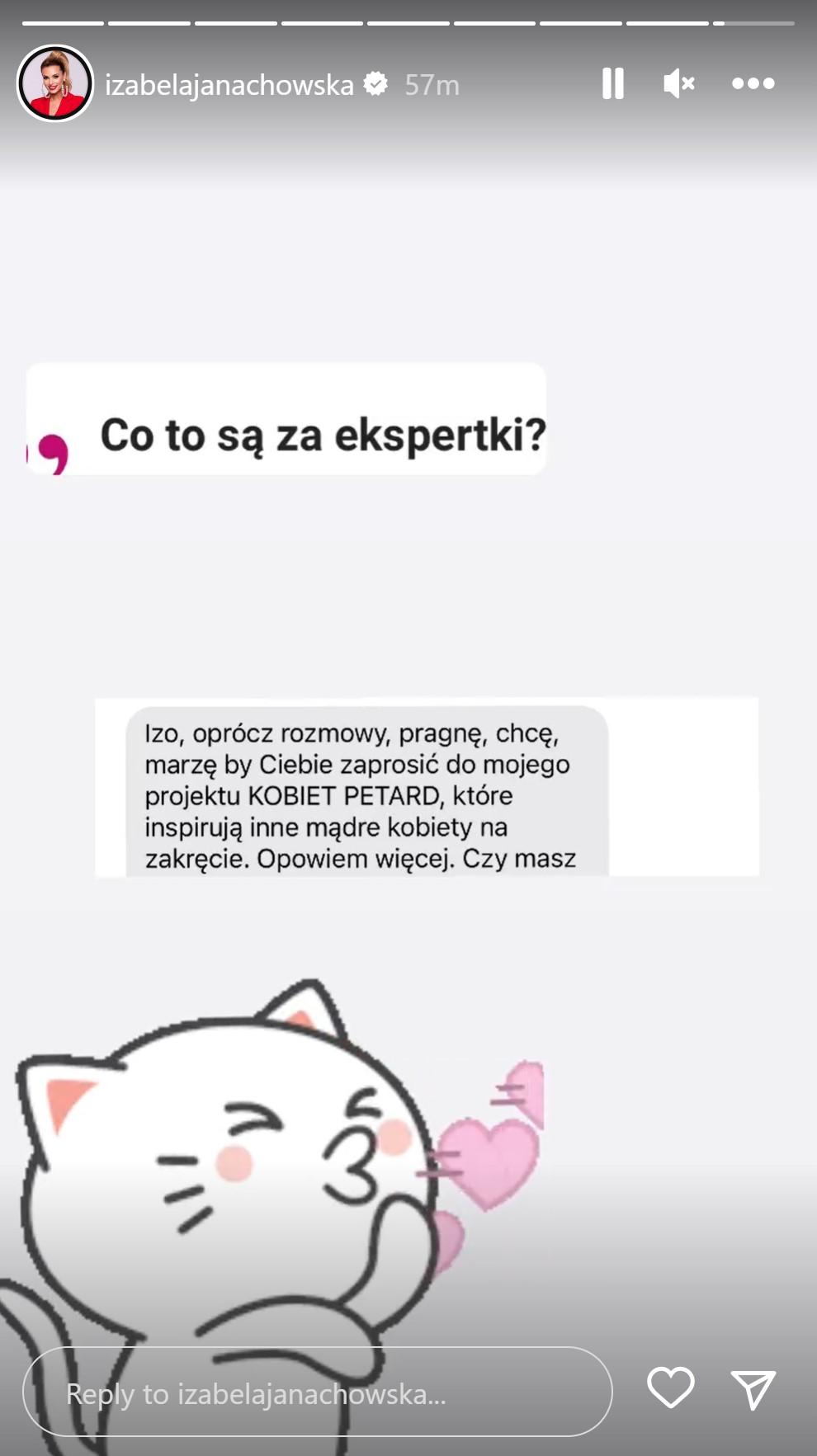Open the three-dot more options menu
The image size is (817, 1456).
pos(753,83)
